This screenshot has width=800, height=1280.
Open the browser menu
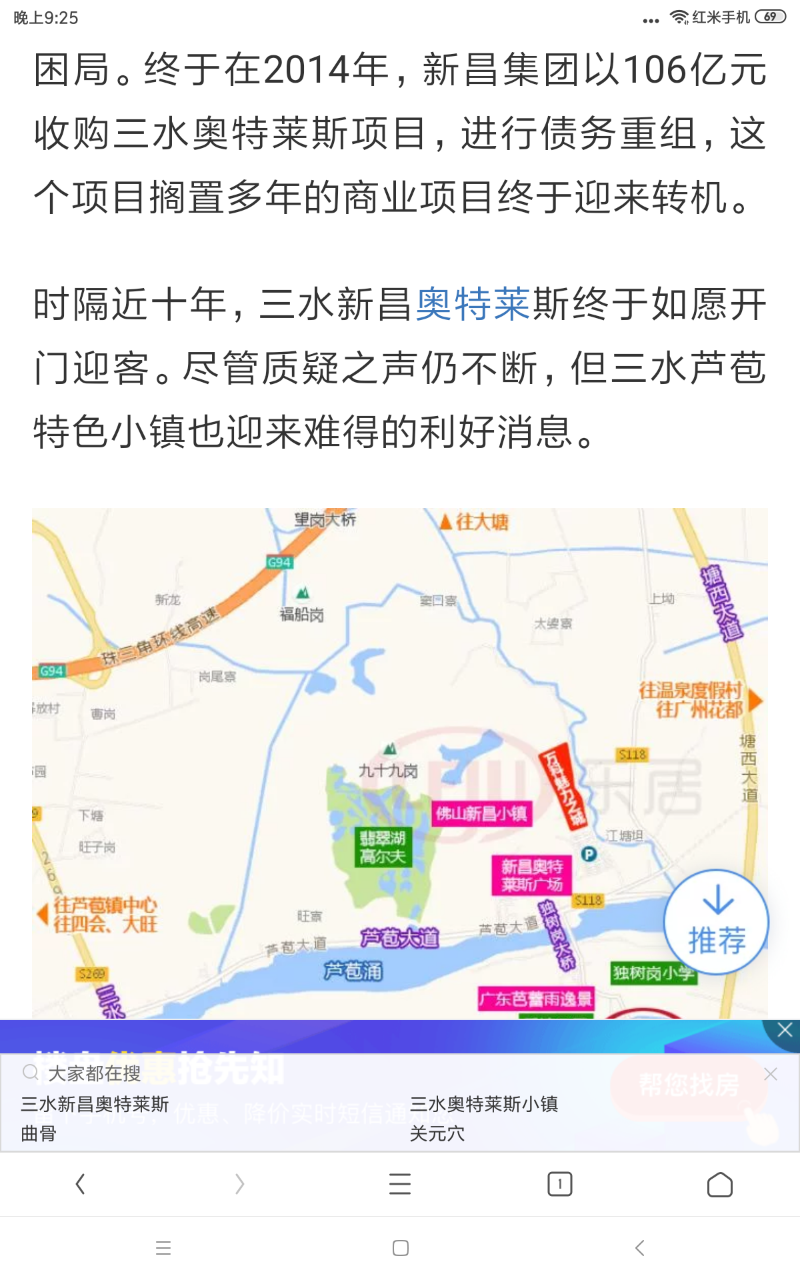click(400, 1185)
